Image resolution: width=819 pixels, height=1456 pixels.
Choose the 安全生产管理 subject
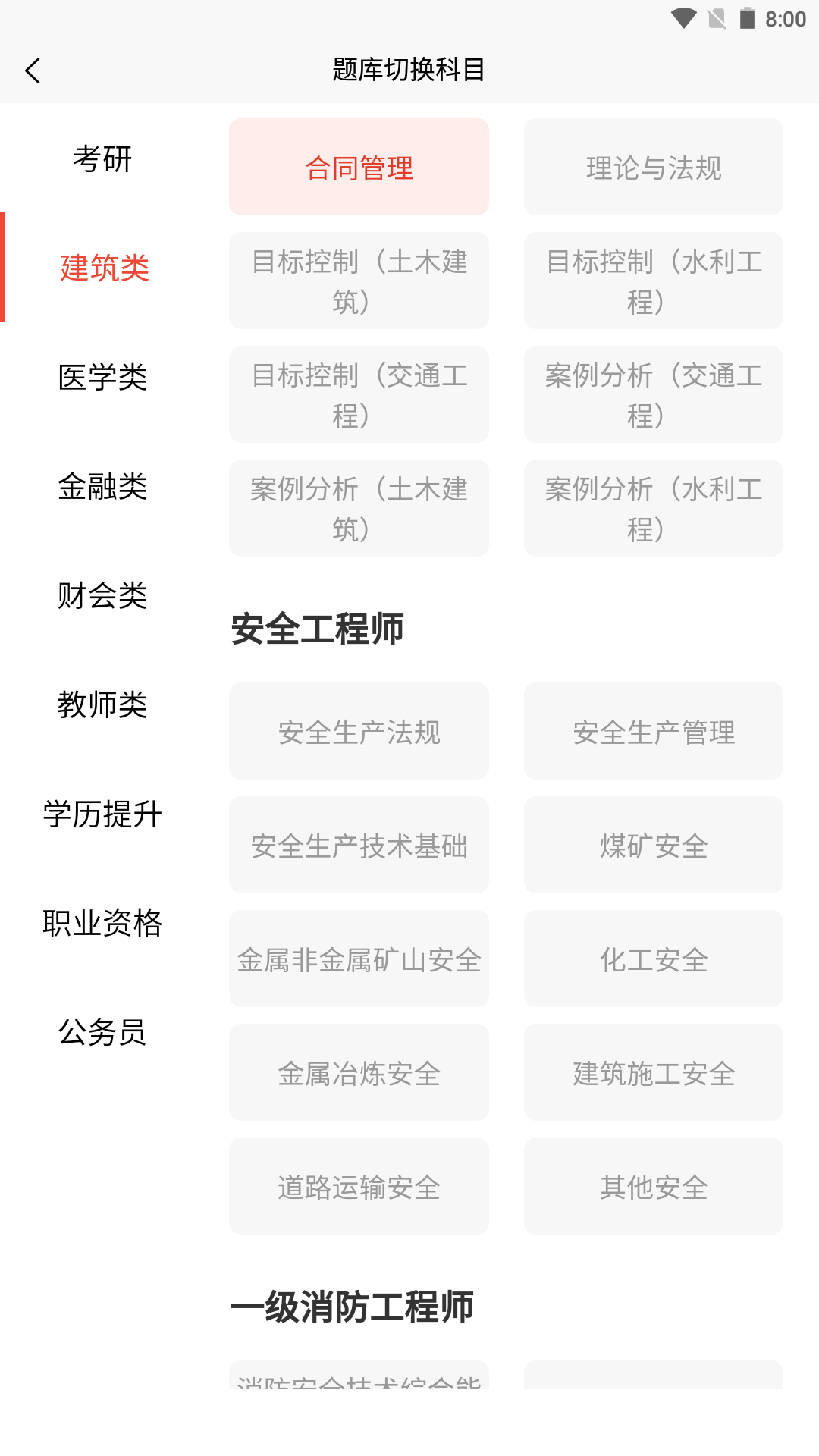click(x=653, y=731)
